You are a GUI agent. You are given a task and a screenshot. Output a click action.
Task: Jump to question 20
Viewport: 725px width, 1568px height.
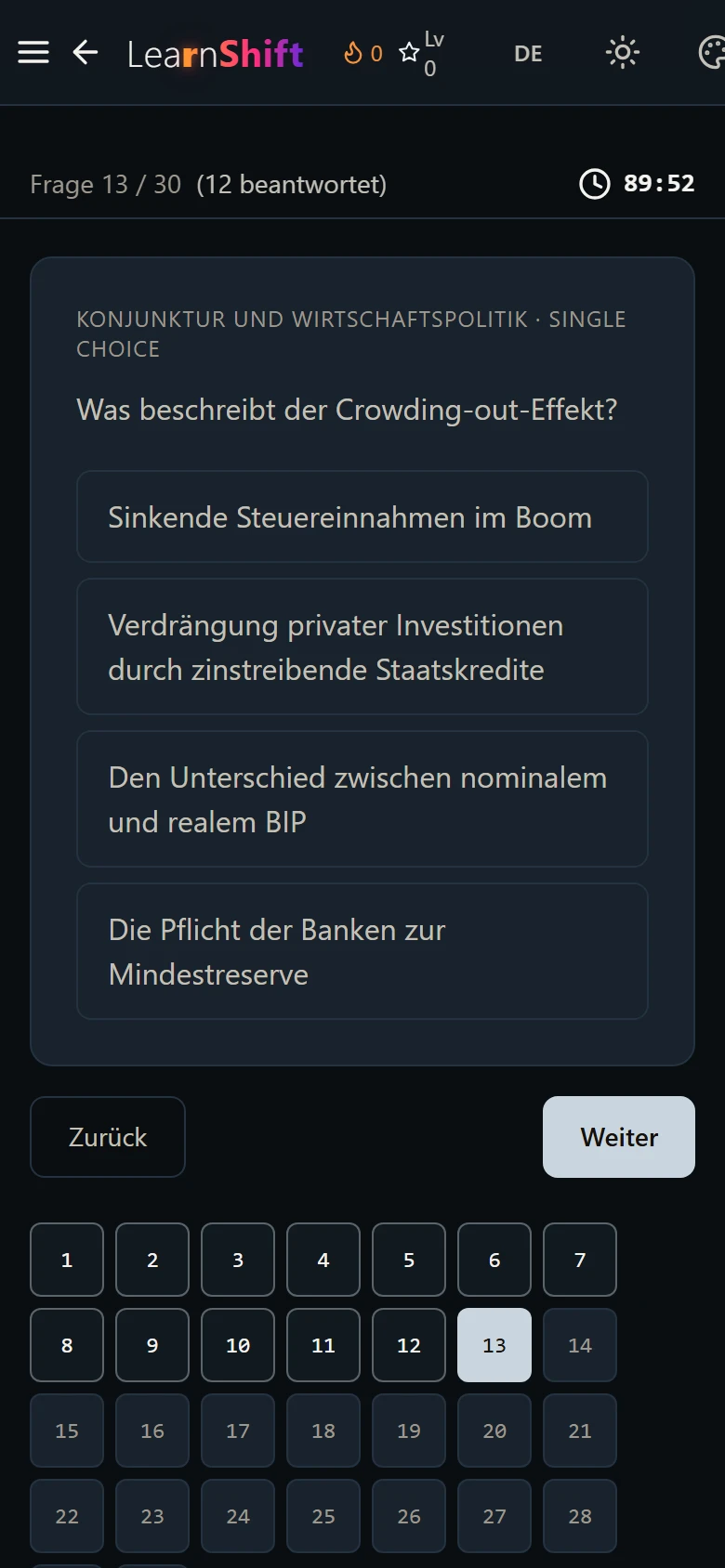click(494, 1431)
